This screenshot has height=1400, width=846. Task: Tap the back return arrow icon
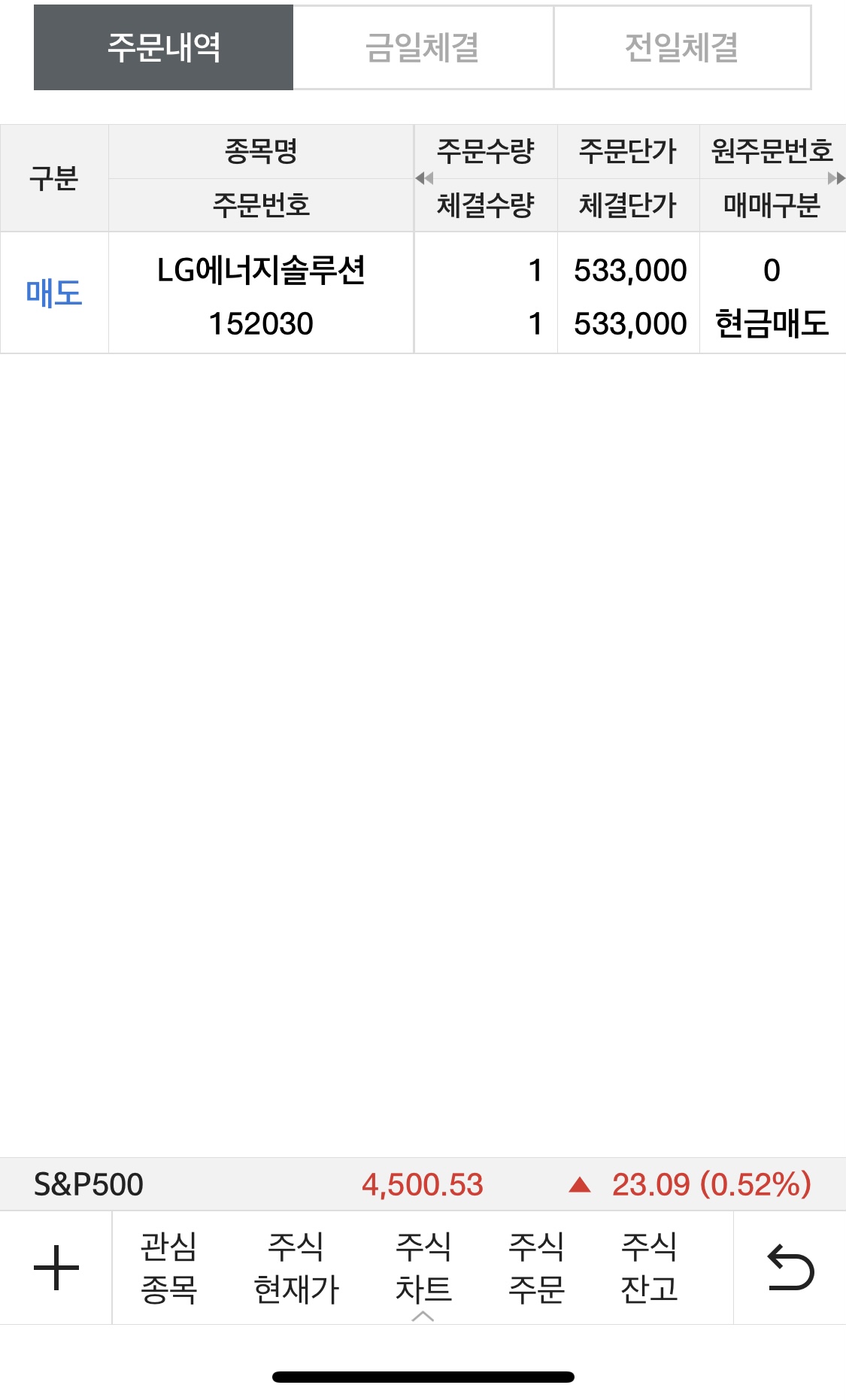point(790,1268)
